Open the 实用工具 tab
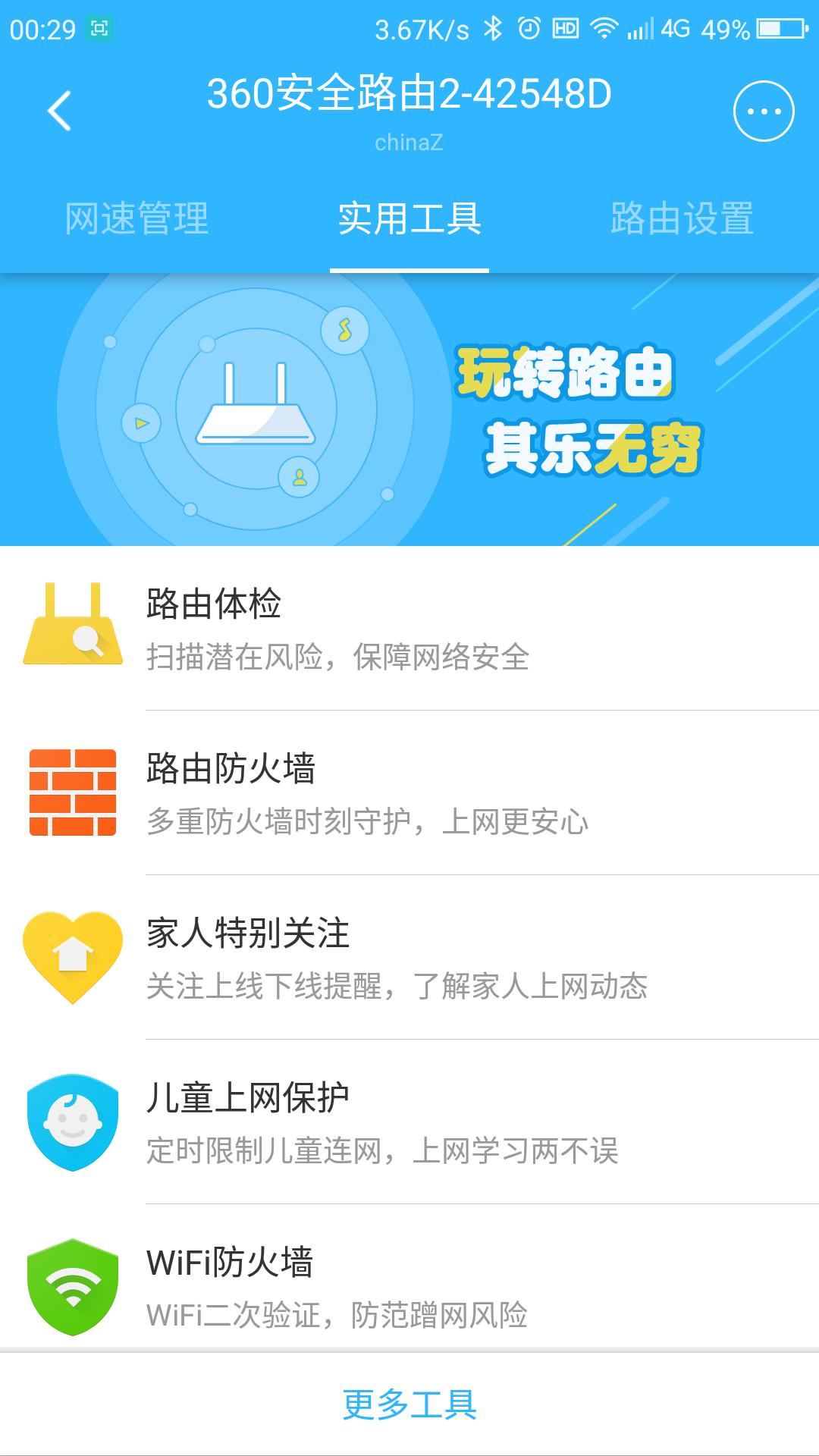The width and height of the screenshot is (819, 1456). pyautogui.click(x=409, y=218)
